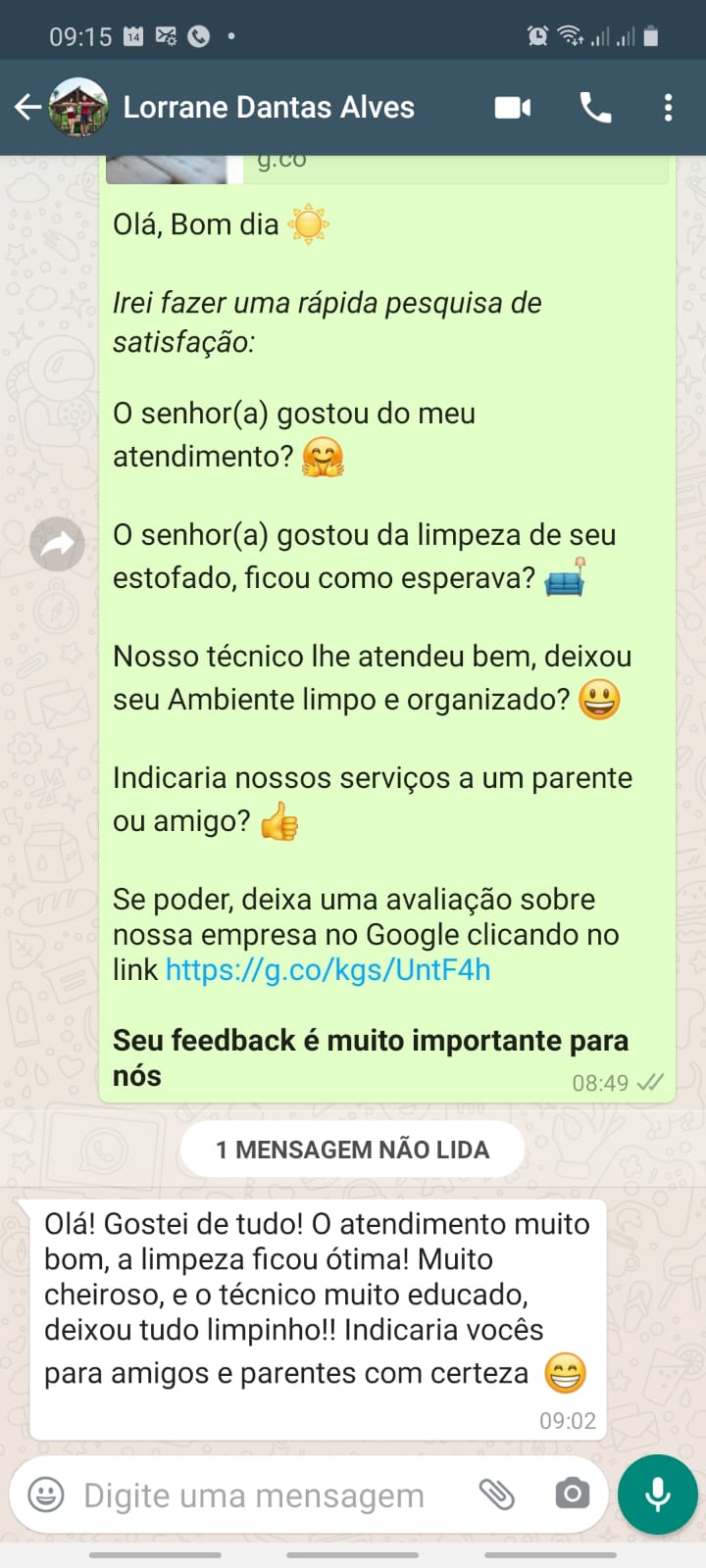Open the g.co/kgs/UntF4h Google review link
This screenshot has height=1568, width=706.
[328, 970]
